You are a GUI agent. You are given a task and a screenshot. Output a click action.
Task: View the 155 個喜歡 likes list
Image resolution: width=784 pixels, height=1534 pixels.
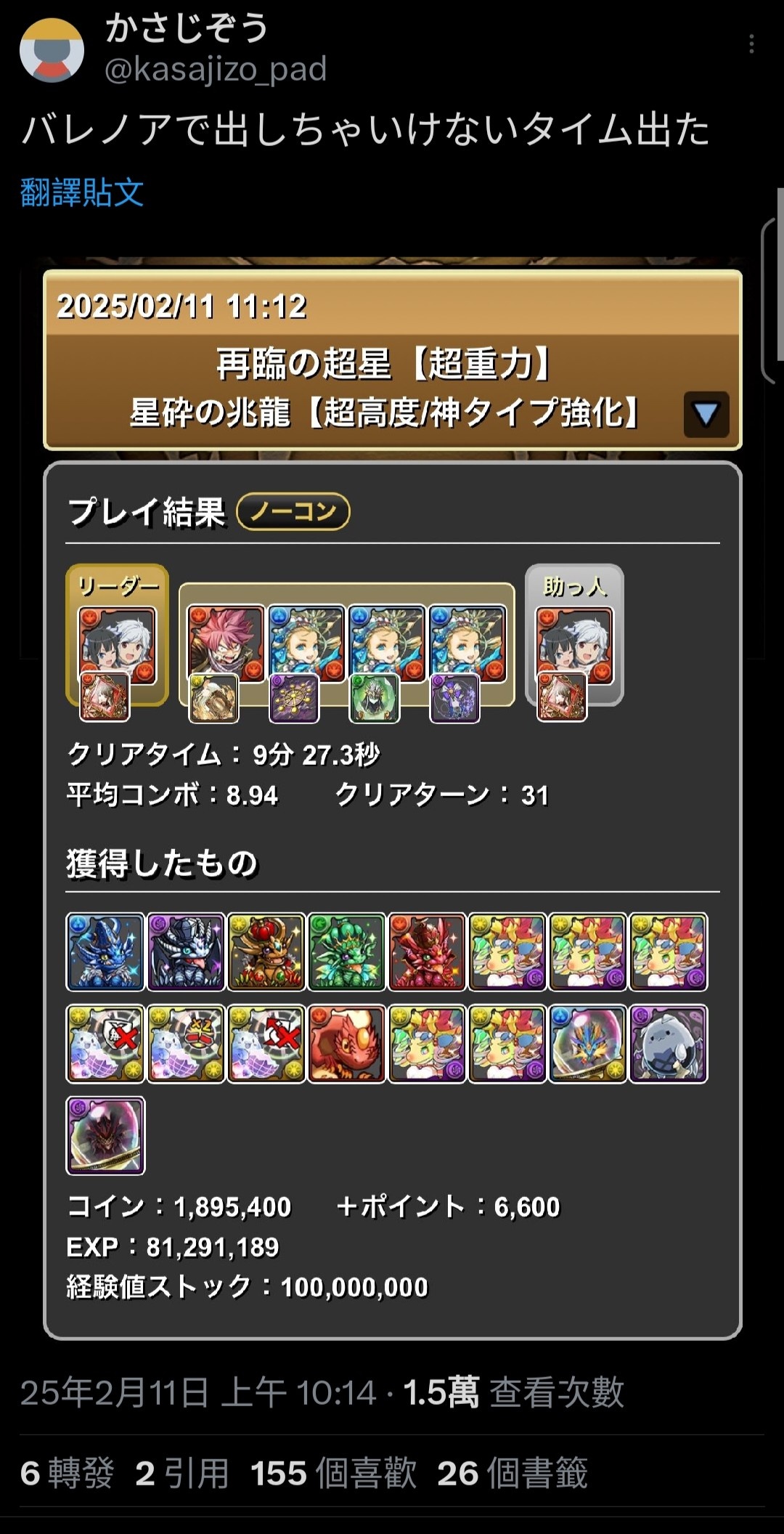tap(333, 1474)
